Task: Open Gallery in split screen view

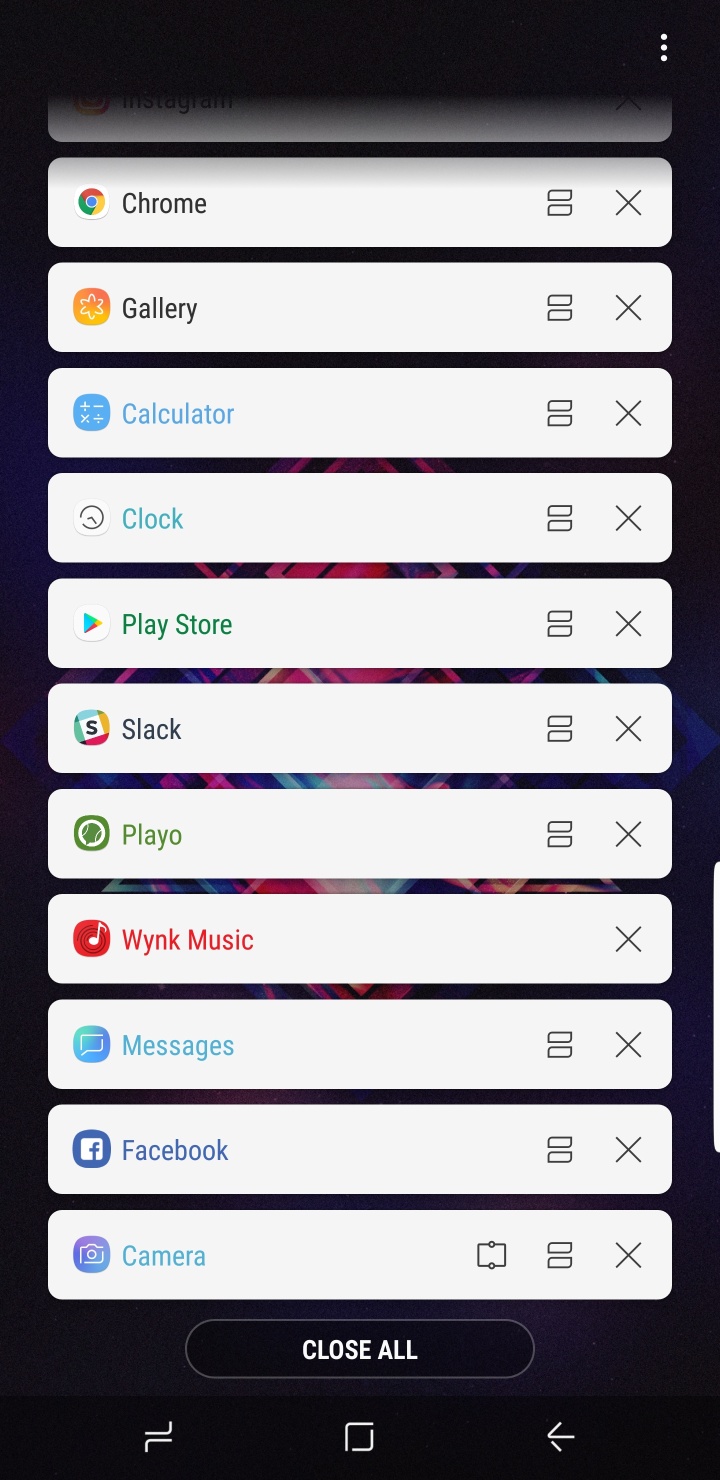Action: tap(560, 308)
